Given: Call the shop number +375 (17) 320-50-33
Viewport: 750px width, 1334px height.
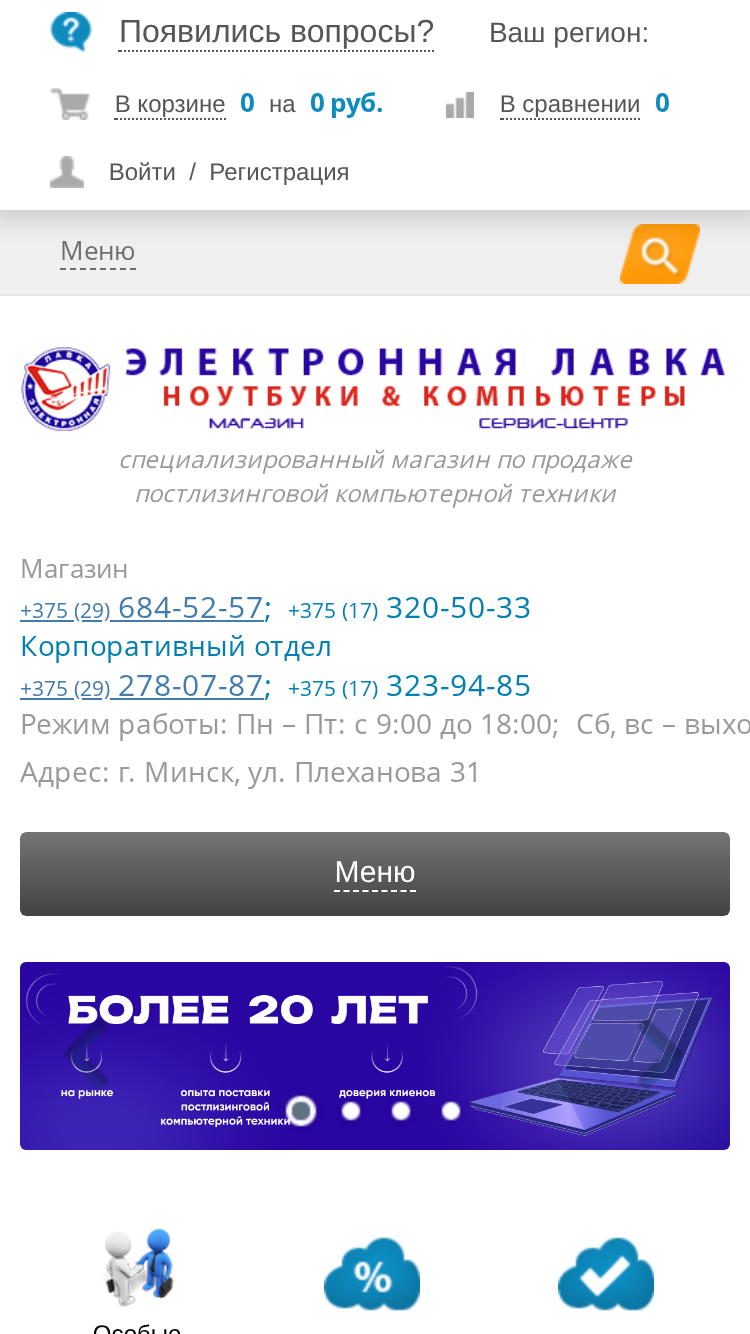Looking at the screenshot, I should [409, 608].
